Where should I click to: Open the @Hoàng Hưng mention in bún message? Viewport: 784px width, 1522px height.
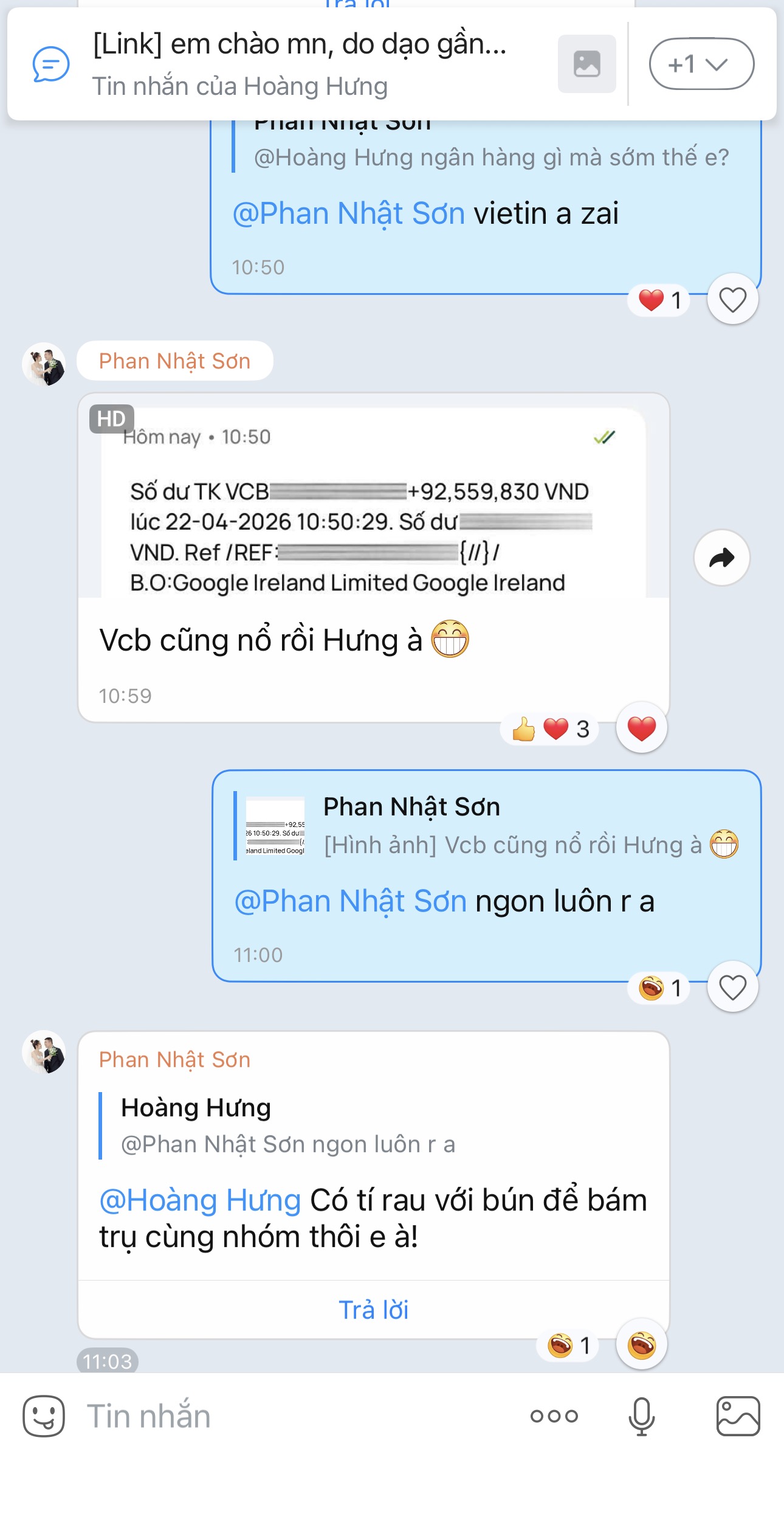pyautogui.click(x=200, y=1200)
